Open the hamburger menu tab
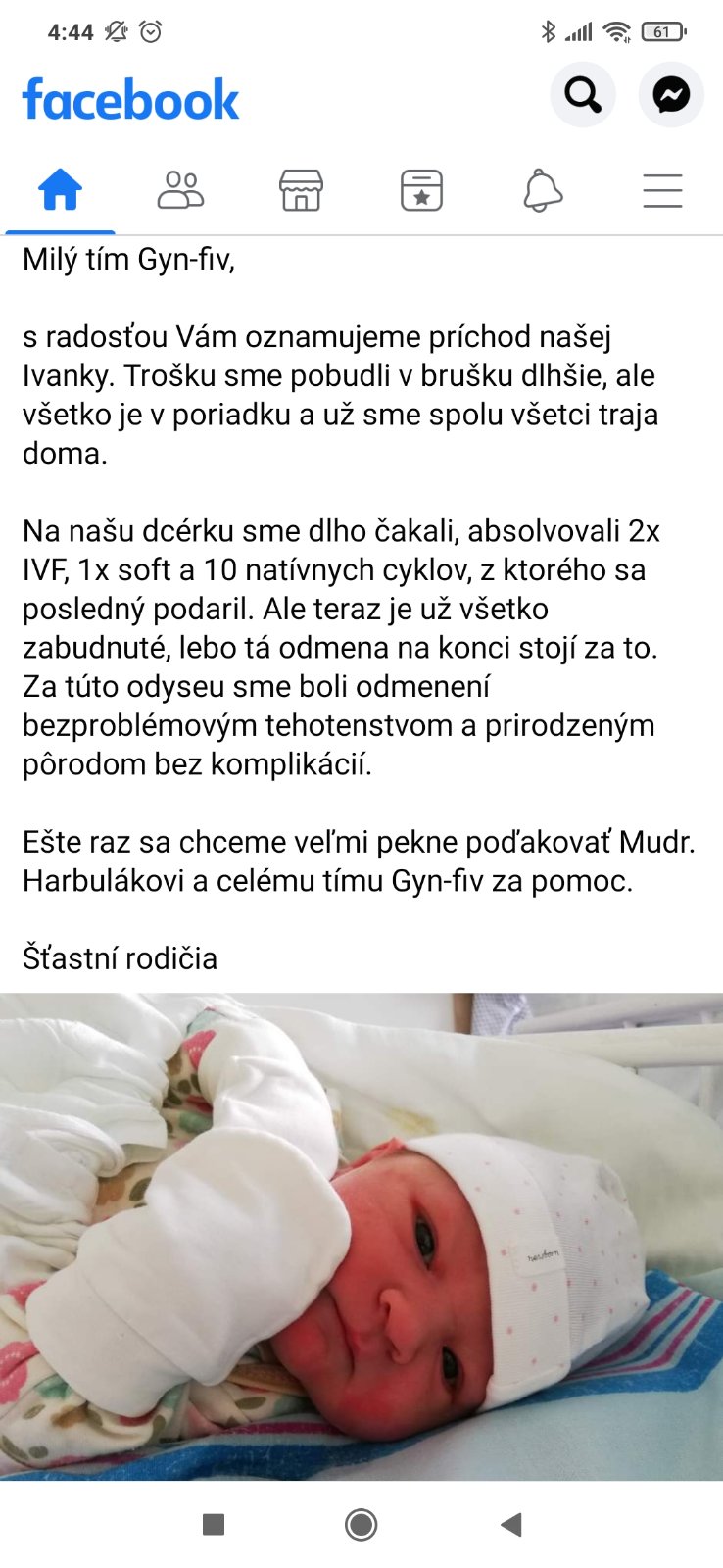Viewport: 723px width, 1568px height. (662, 189)
